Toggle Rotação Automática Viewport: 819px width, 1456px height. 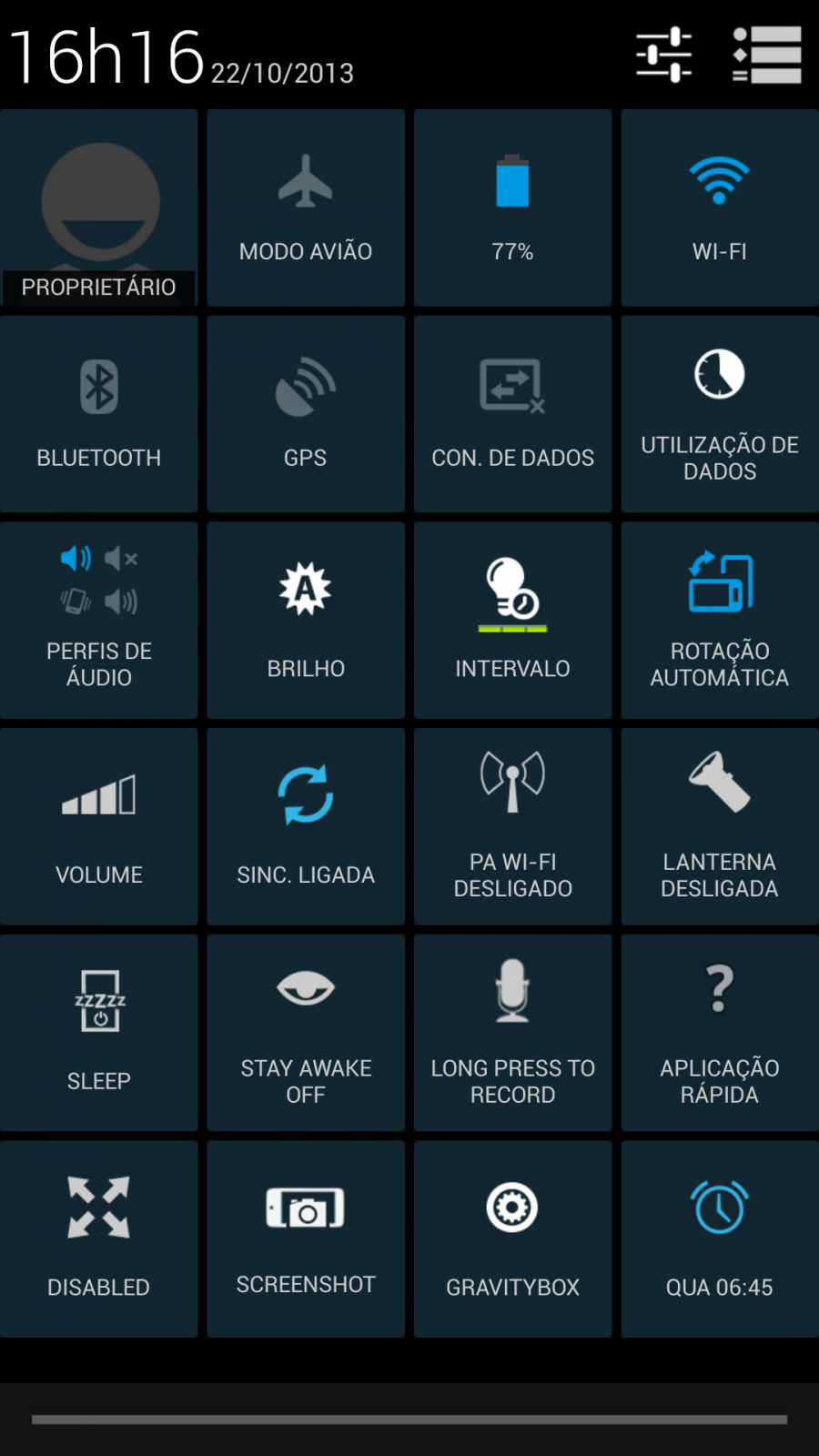[720, 621]
